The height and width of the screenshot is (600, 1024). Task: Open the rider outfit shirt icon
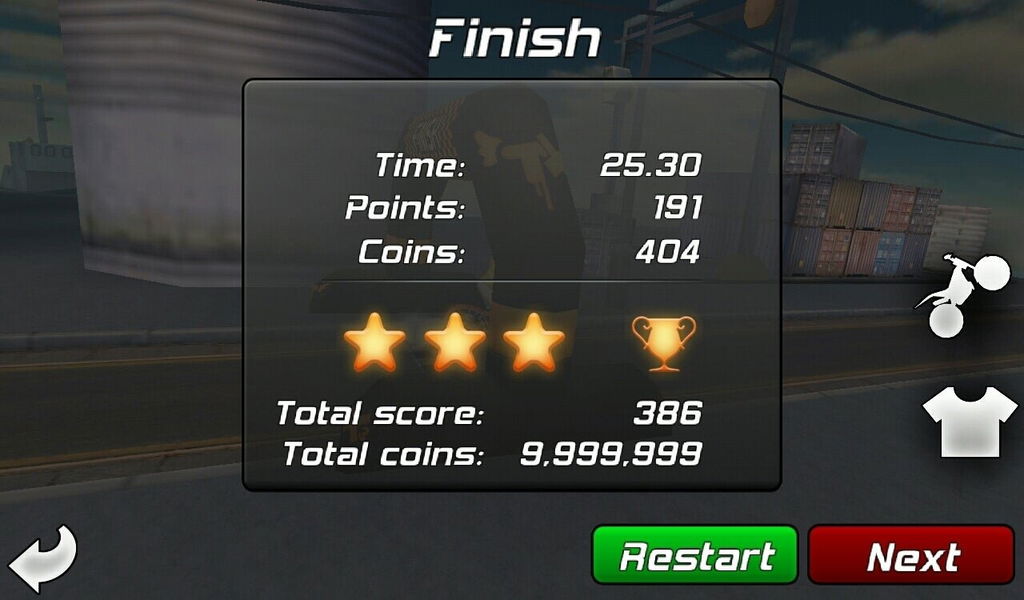point(968,420)
